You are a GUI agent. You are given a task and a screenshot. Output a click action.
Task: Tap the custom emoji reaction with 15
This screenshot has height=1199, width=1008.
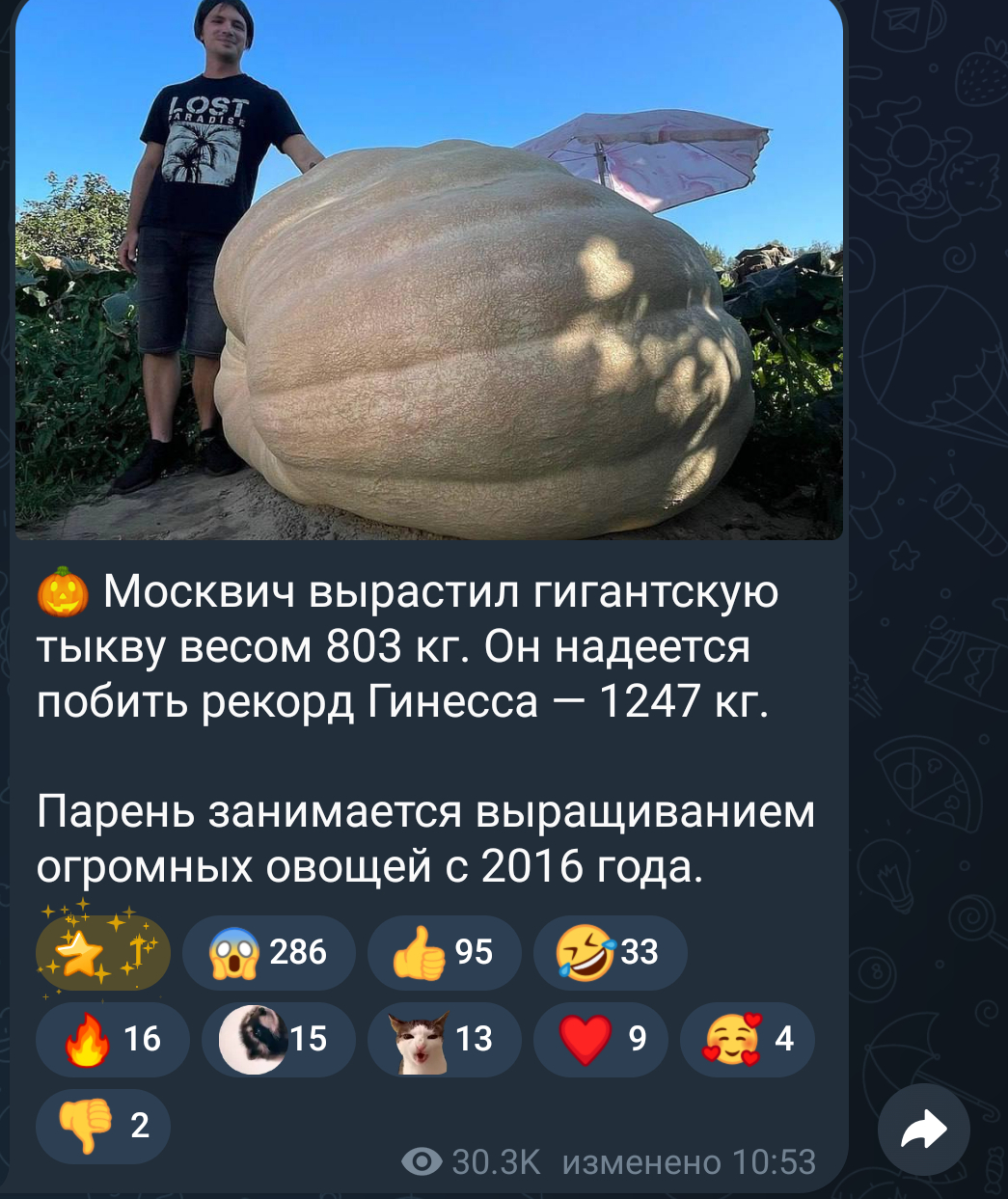tap(278, 1039)
